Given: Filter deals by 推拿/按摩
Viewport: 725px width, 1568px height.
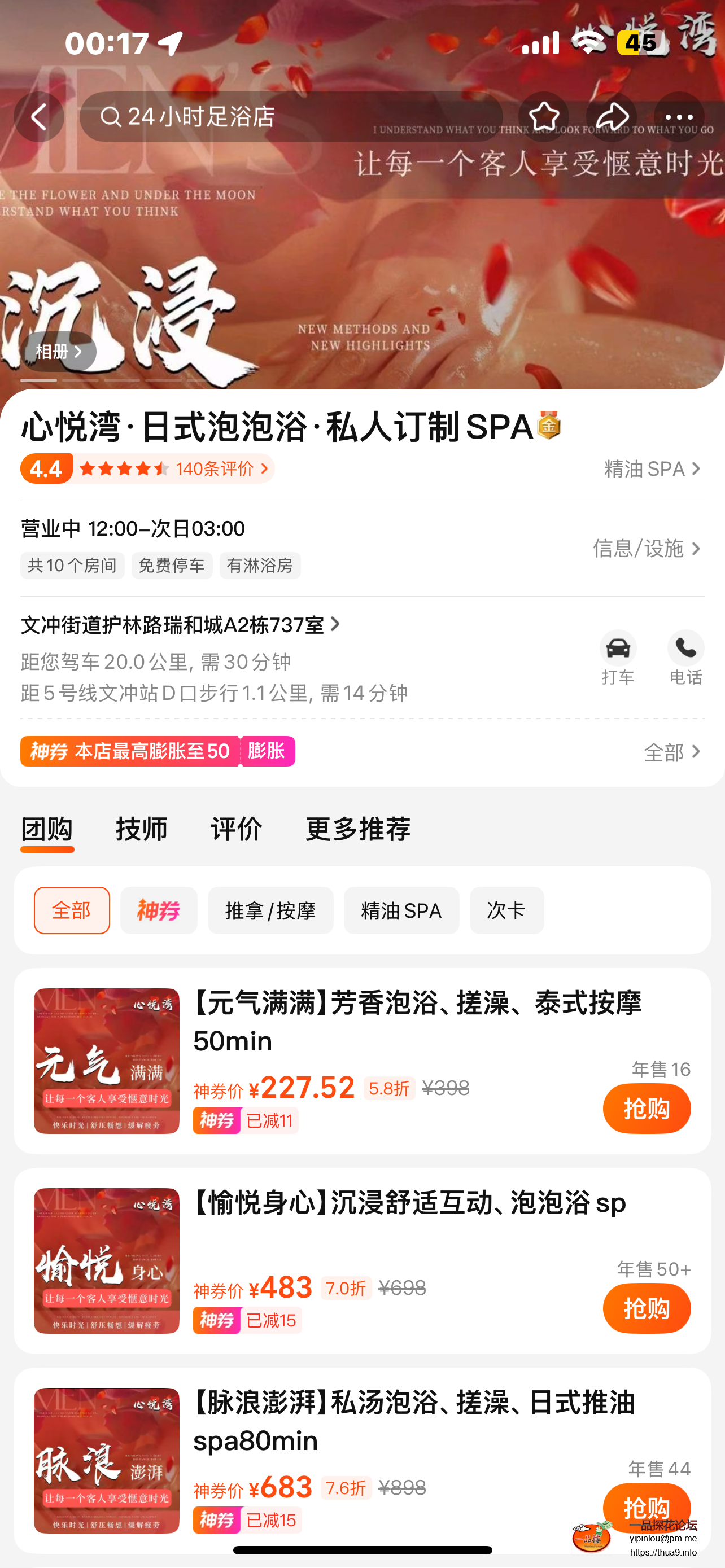Looking at the screenshot, I should tap(270, 910).
